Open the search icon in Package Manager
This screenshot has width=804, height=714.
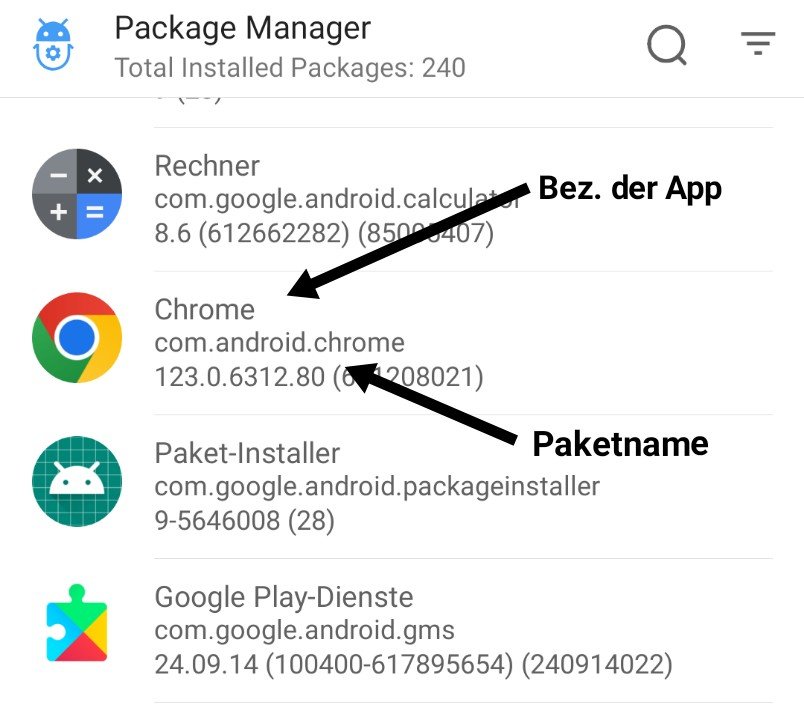667,44
